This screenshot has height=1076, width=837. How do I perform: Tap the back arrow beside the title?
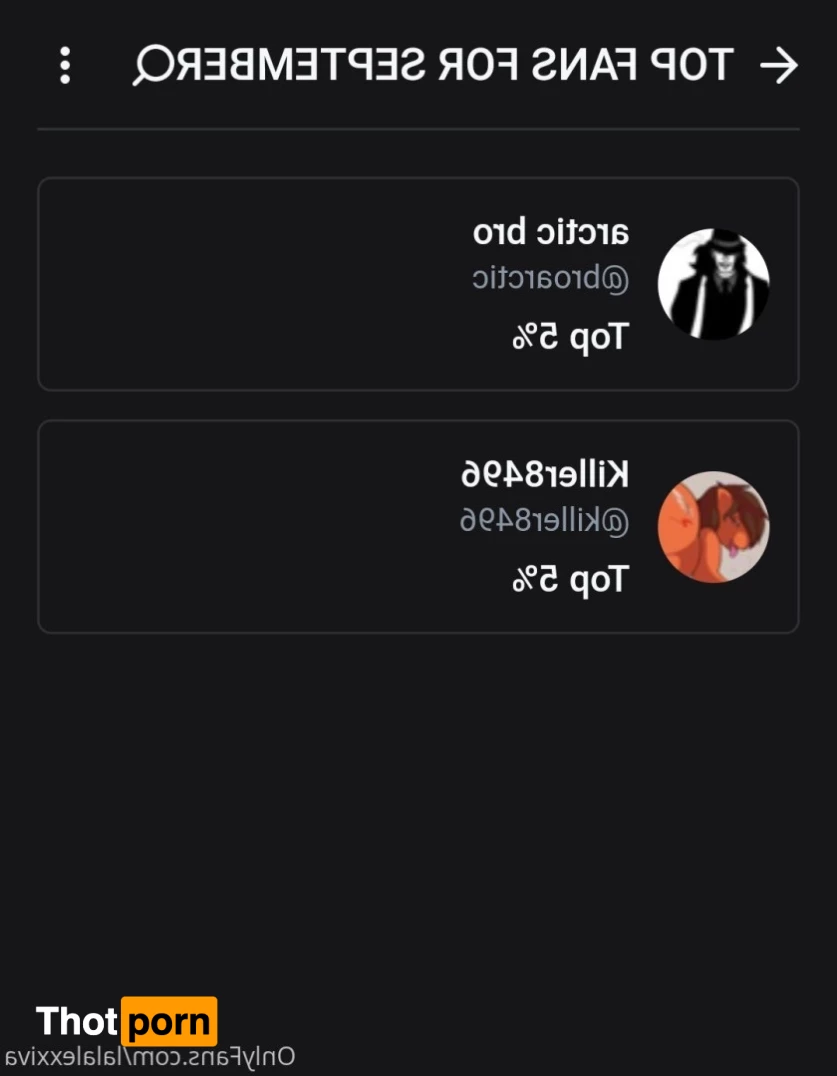tap(779, 66)
